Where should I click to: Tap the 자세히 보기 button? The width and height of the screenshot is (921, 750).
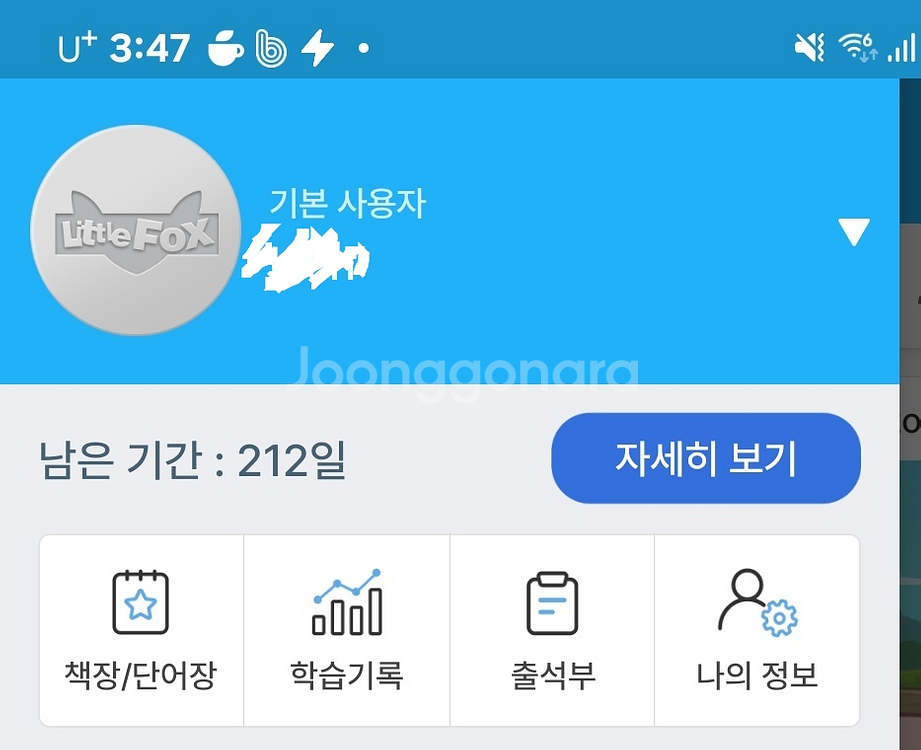705,458
